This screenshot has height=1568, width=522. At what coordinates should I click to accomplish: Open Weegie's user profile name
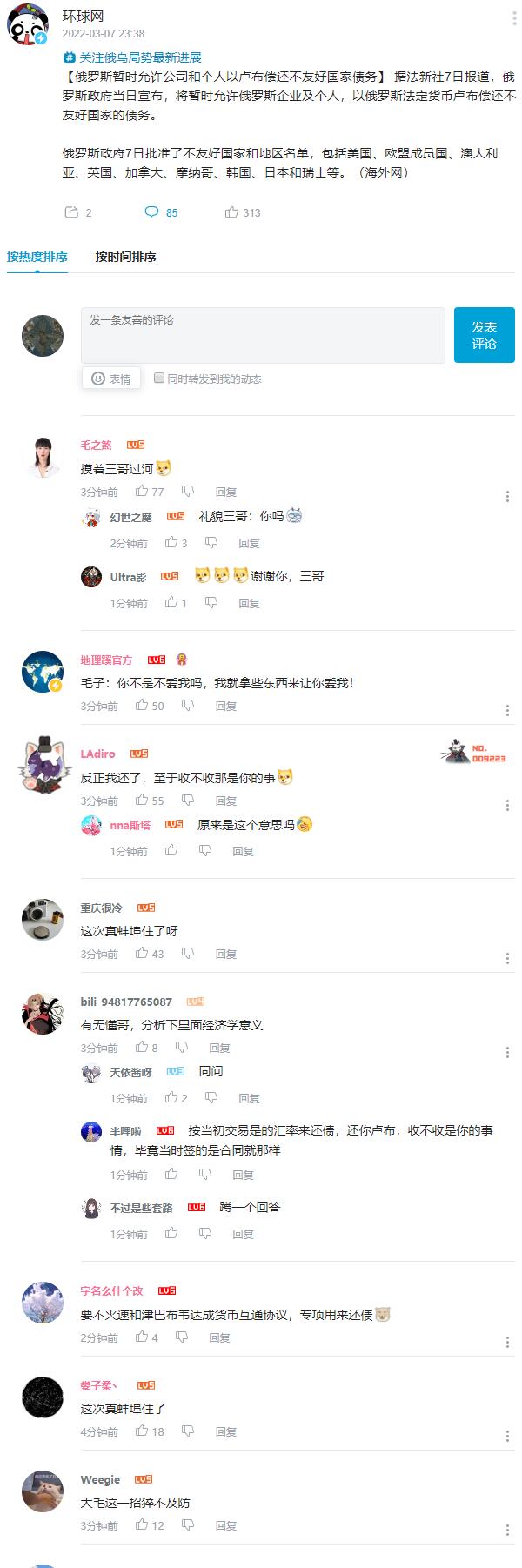[x=100, y=1479]
